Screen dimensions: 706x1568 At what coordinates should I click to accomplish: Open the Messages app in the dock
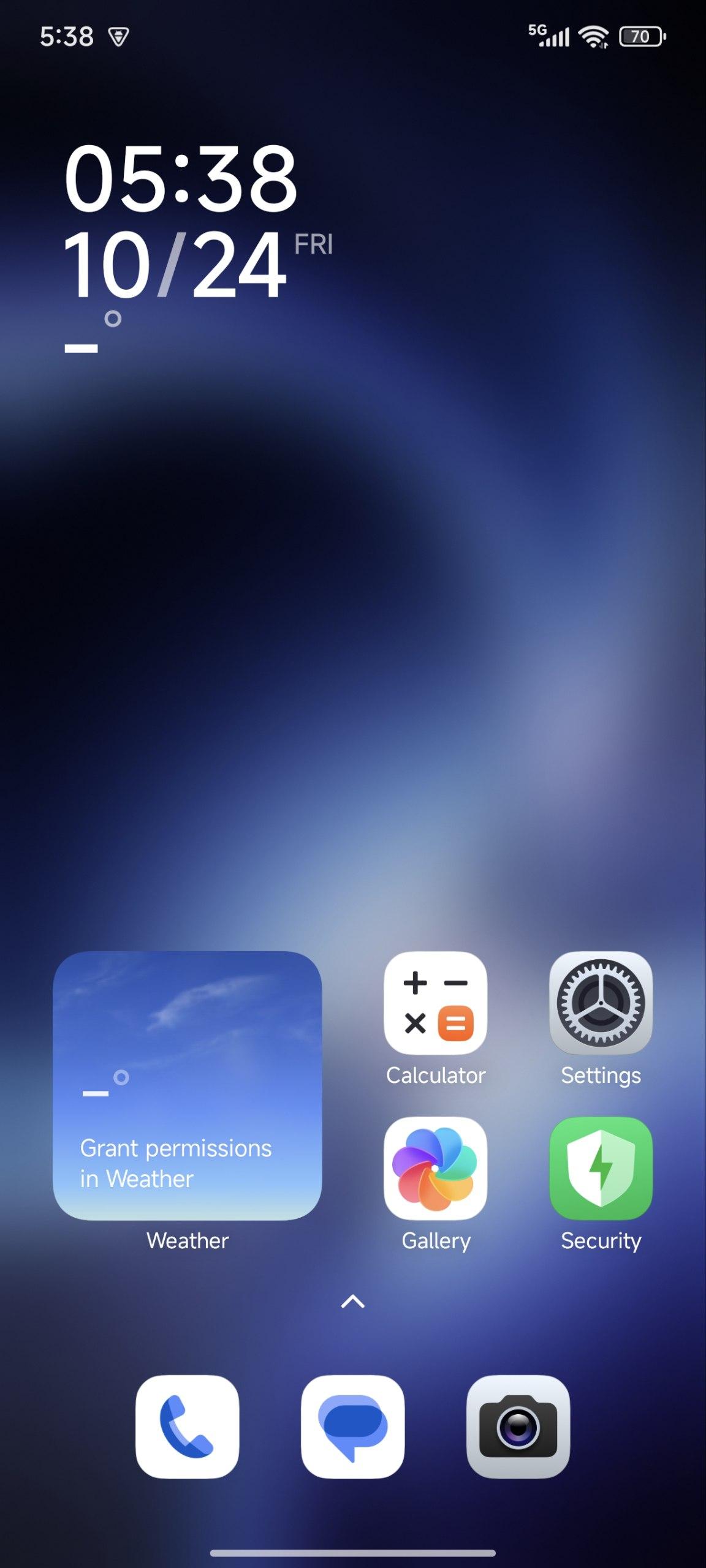click(x=352, y=1427)
